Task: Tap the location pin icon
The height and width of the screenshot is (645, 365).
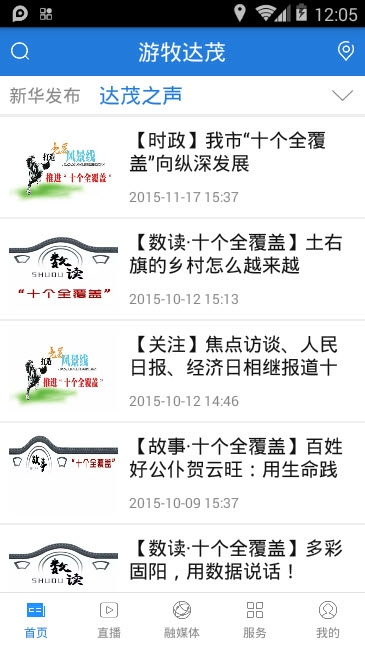Action: [346, 51]
